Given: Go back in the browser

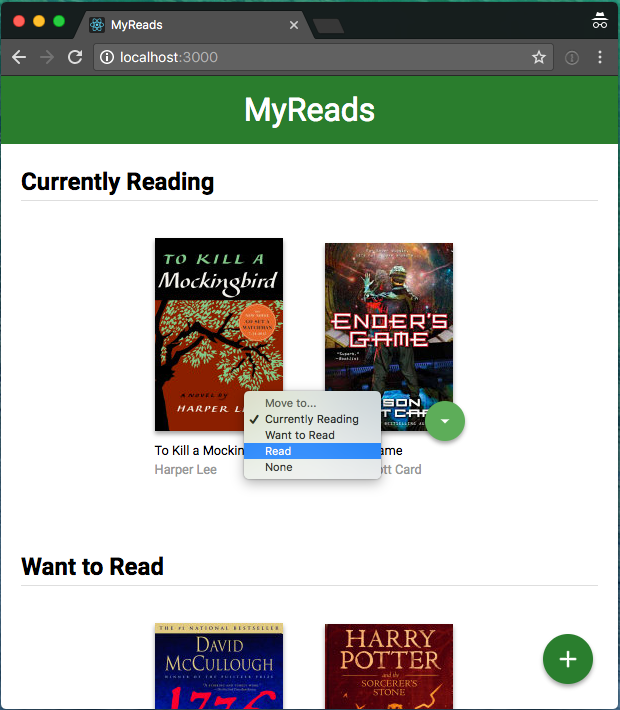Looking at the screenshot, I should (18, 57).
